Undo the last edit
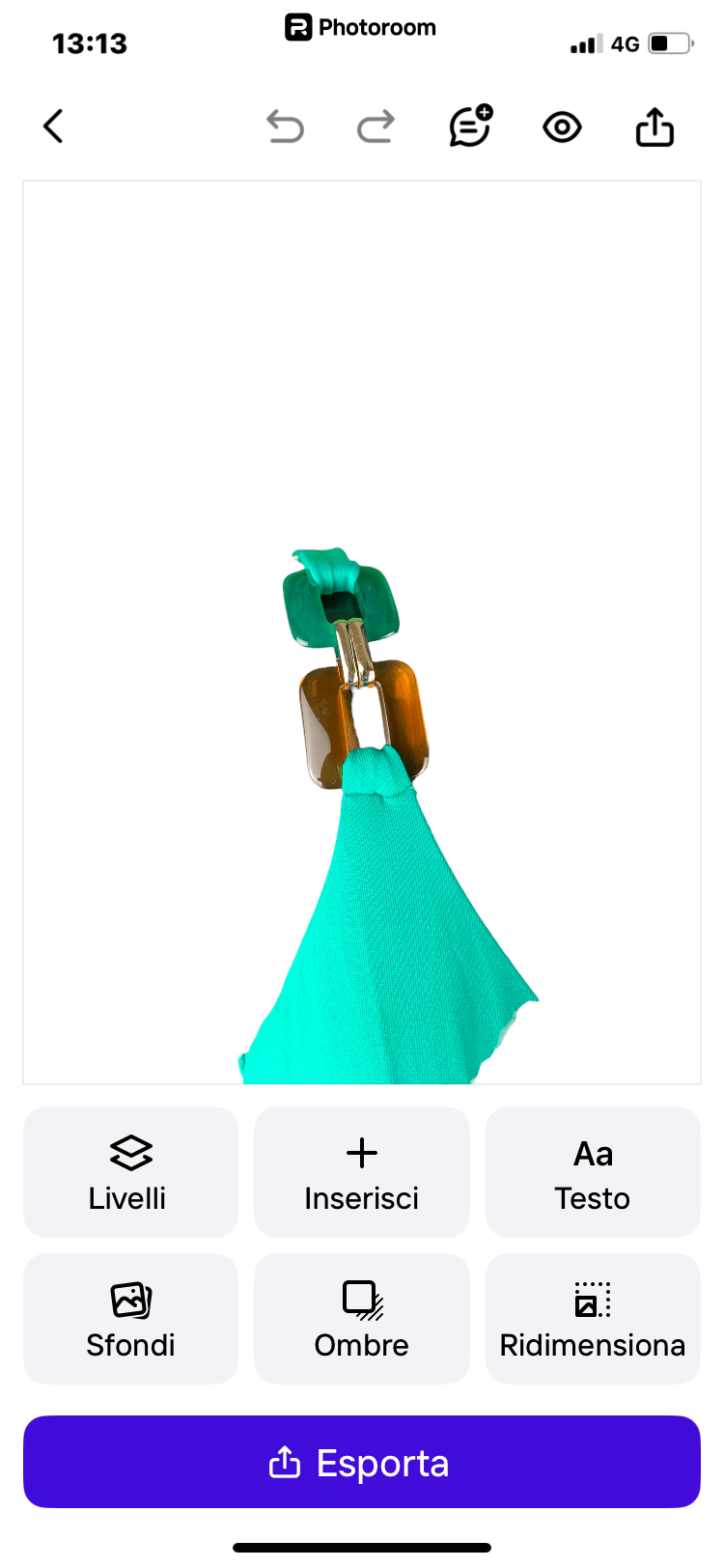The width and height of the screenshot is (724, 1568). click(286, 126)
